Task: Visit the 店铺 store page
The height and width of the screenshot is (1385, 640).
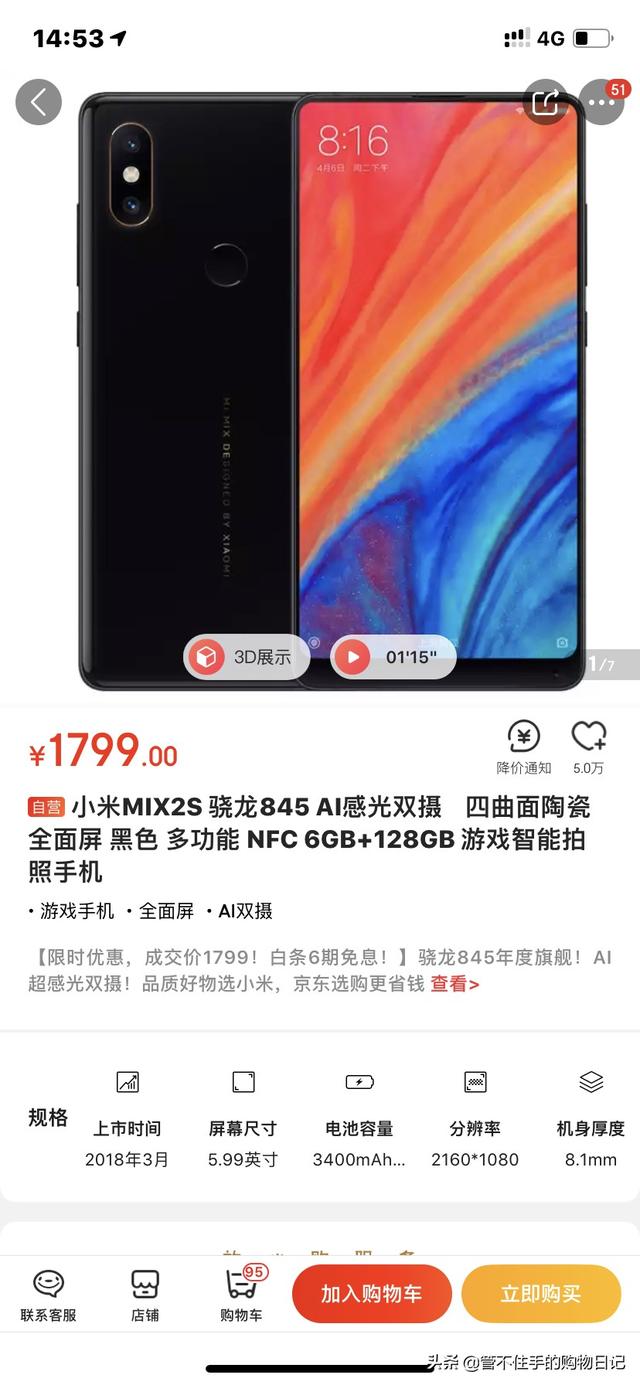Action: (145, 1294)
